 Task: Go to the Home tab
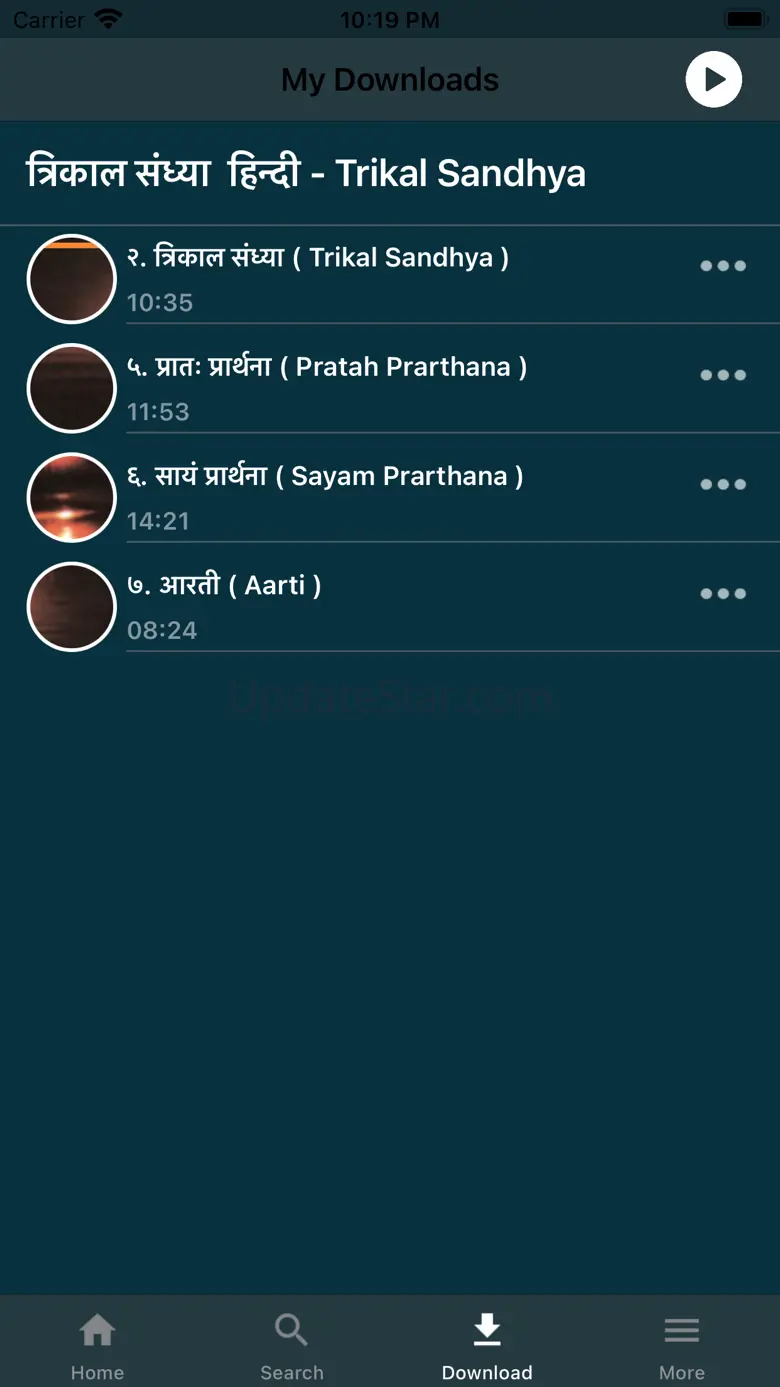[97, 1344]
